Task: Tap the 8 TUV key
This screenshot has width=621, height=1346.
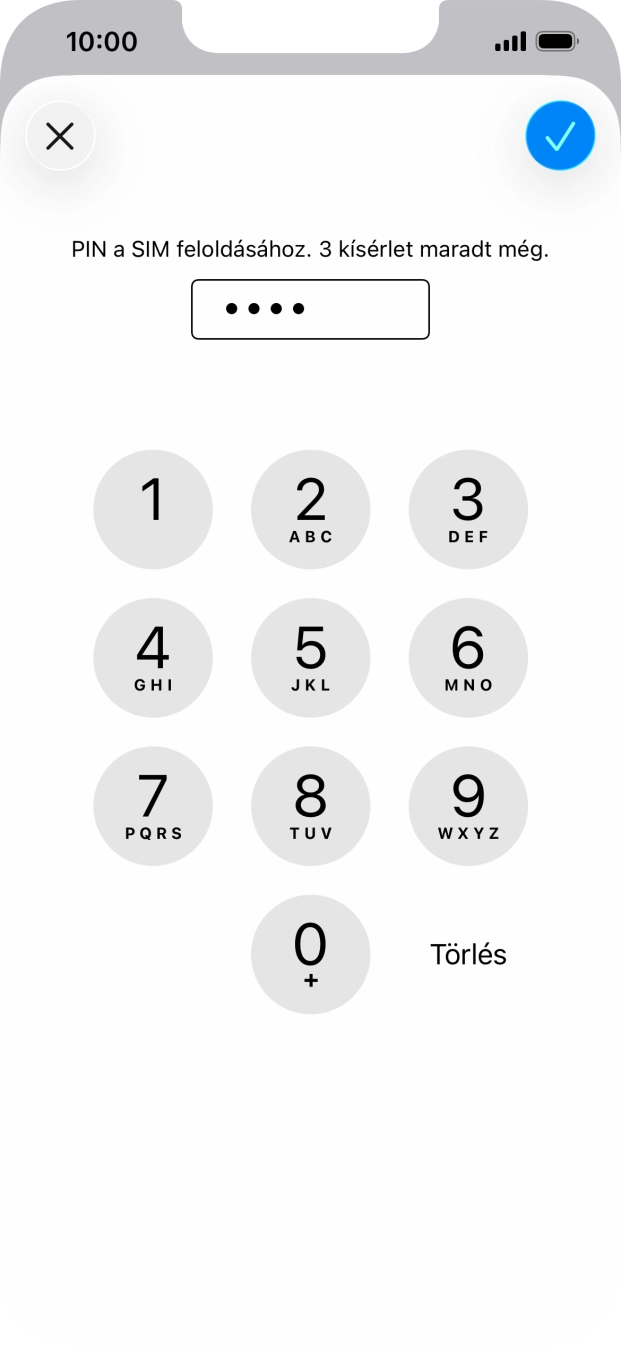Action: point(310,805)
